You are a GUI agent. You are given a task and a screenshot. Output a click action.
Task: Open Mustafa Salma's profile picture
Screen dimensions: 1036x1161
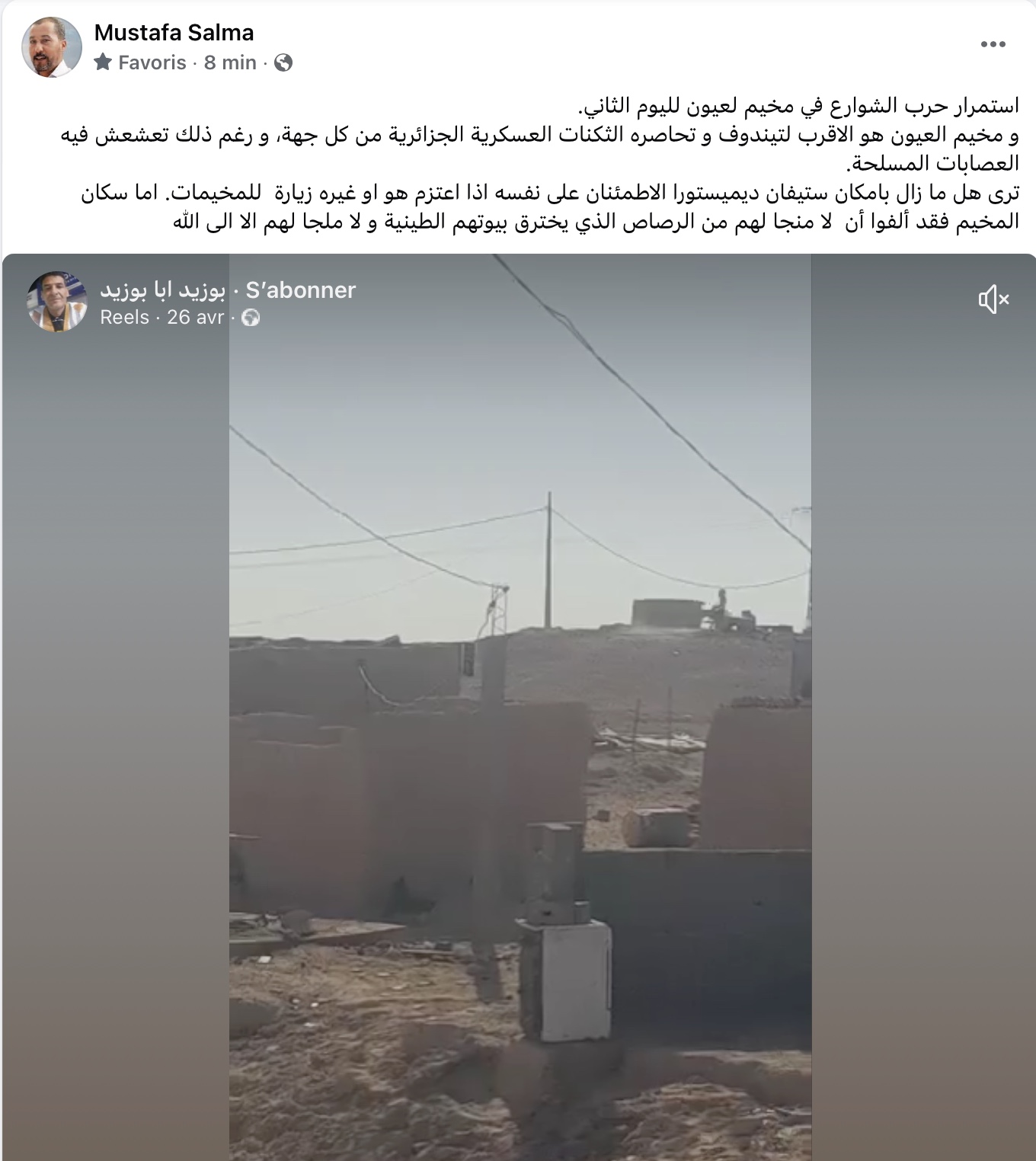51,46
